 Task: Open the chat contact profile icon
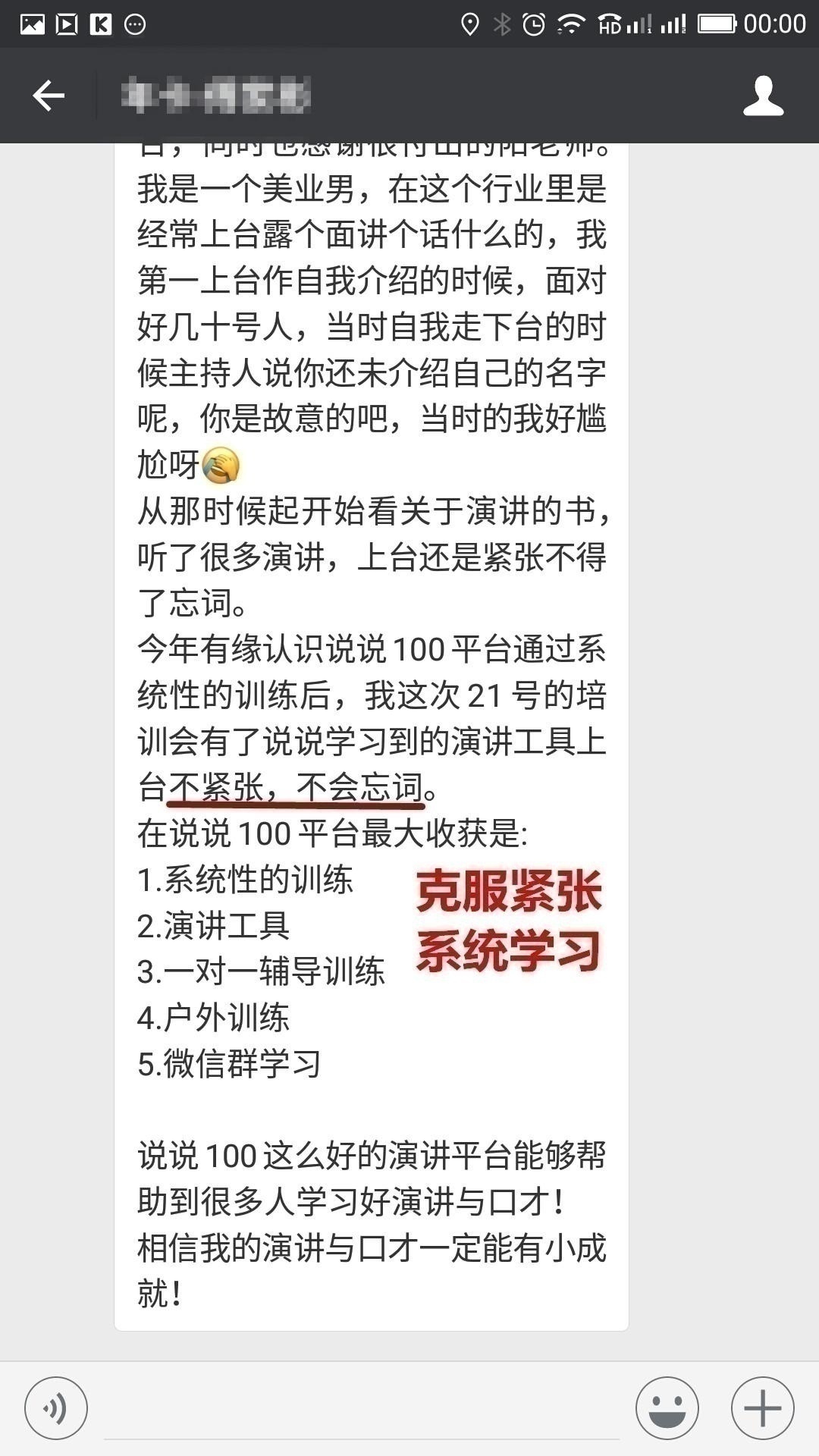pyautogui.click(x=763, y=96)
